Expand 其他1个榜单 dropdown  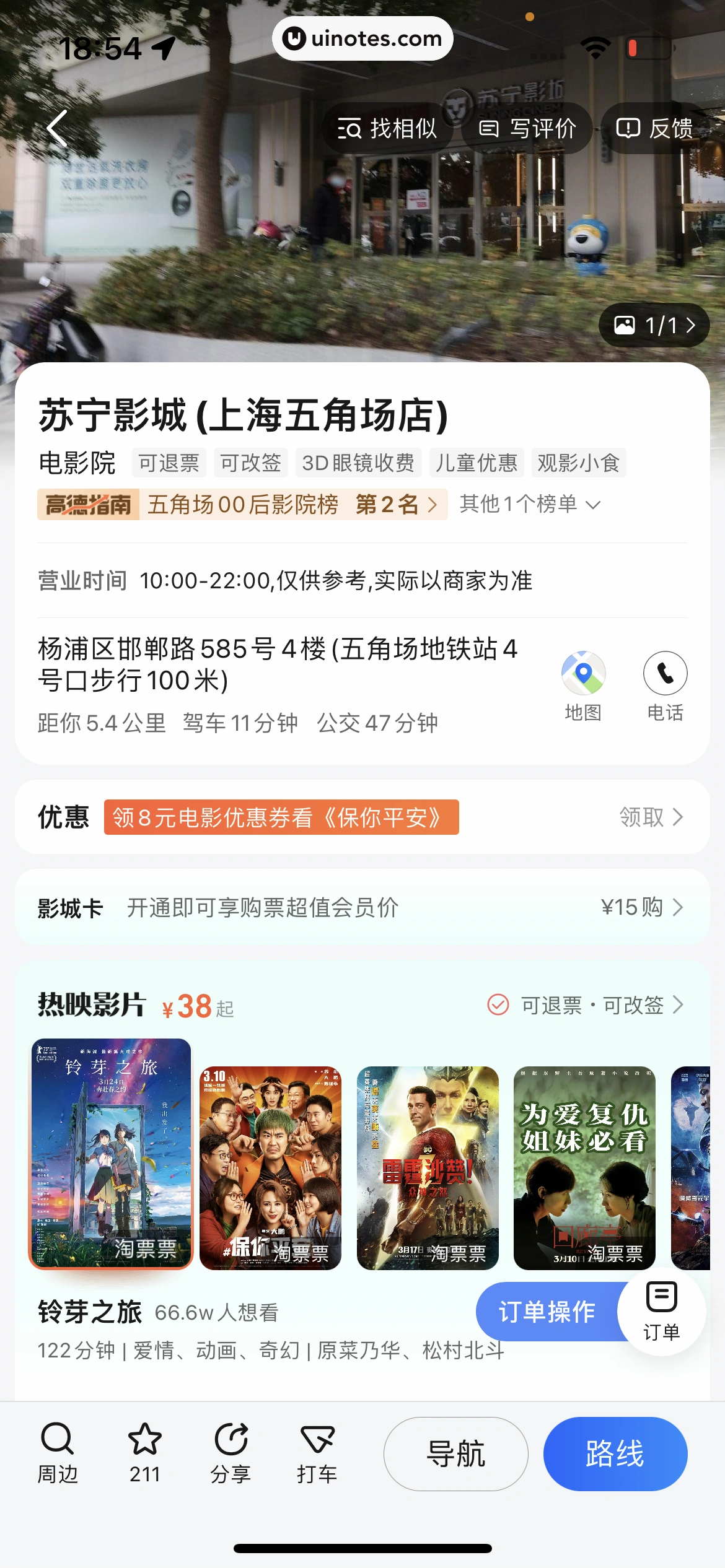528,505
